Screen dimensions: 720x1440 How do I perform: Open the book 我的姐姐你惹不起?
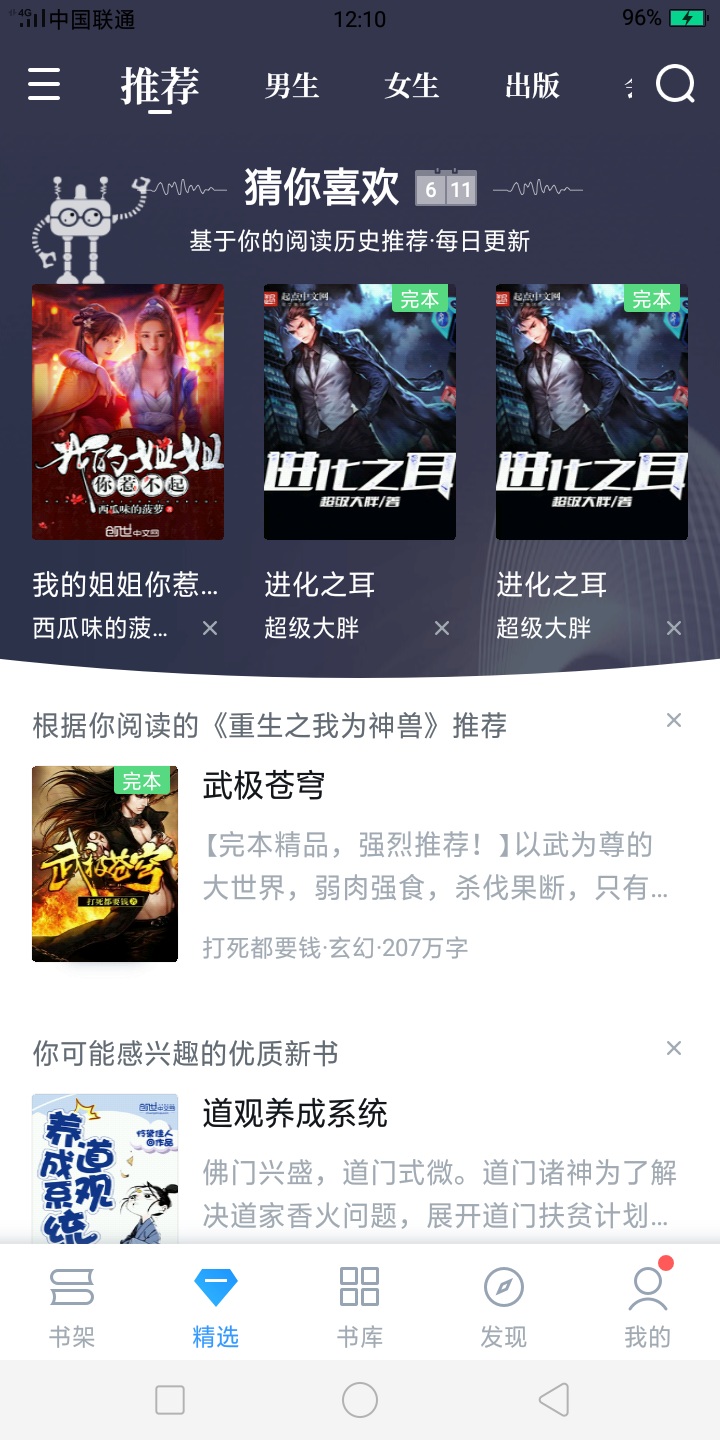128,412
